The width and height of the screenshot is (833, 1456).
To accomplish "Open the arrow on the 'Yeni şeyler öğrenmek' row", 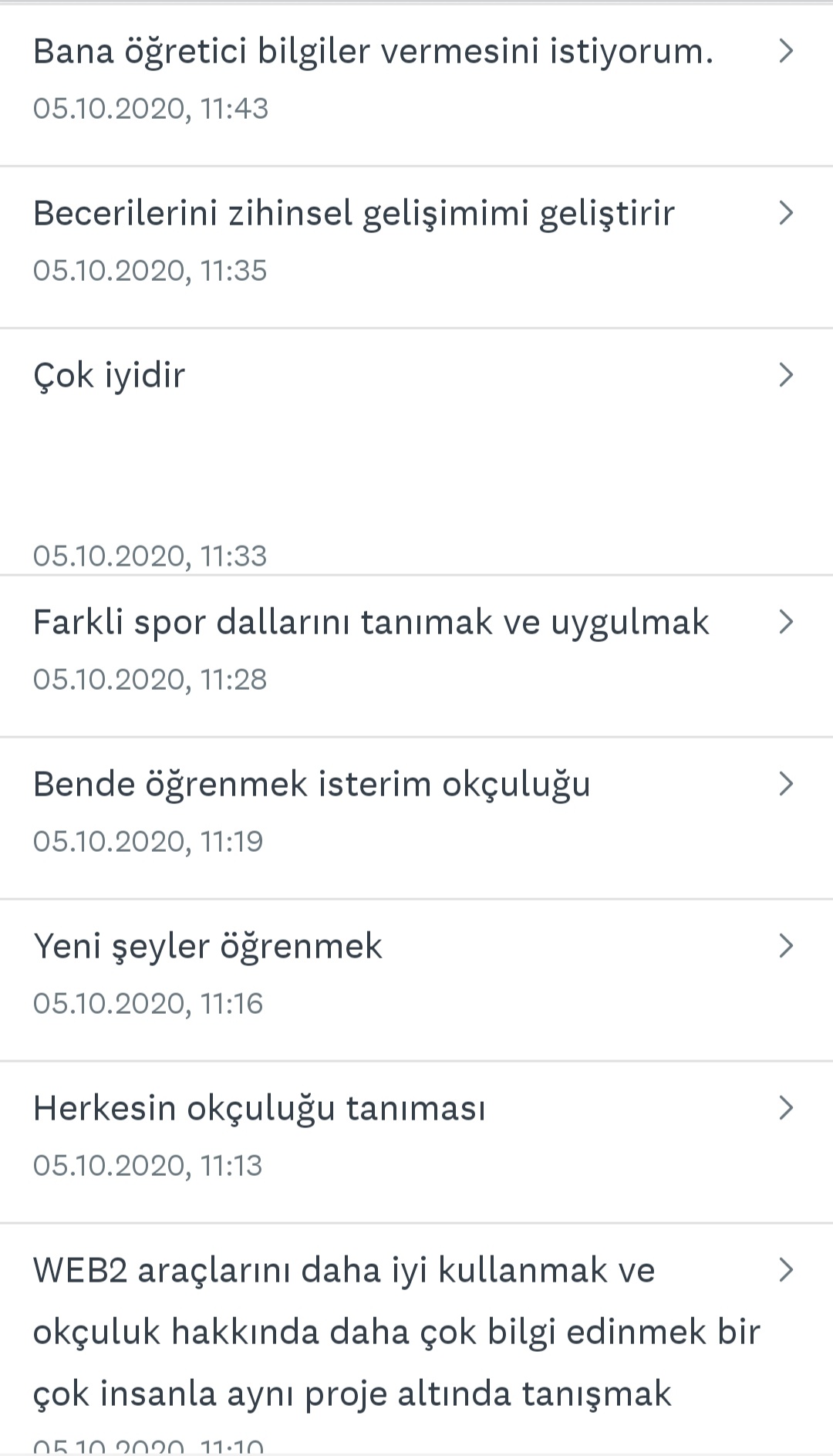I will 787,945.
